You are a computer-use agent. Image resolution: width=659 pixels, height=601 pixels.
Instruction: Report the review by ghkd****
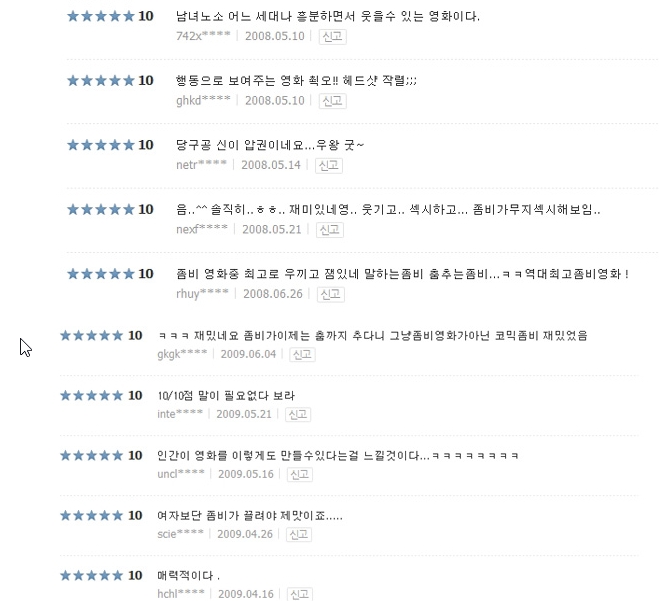click(332, 101)
